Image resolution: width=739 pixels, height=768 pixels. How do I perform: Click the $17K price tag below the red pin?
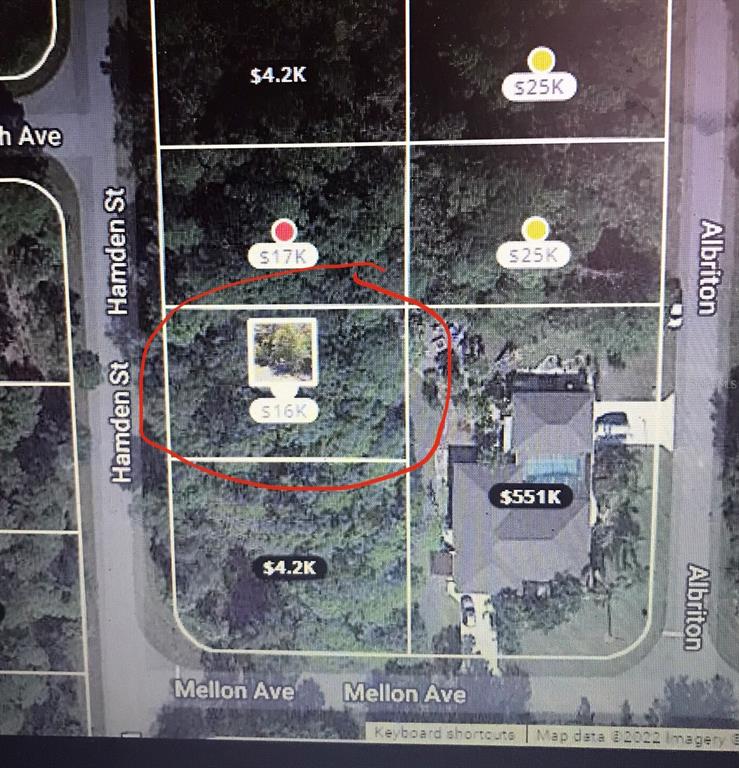click(x=284, y=254)
